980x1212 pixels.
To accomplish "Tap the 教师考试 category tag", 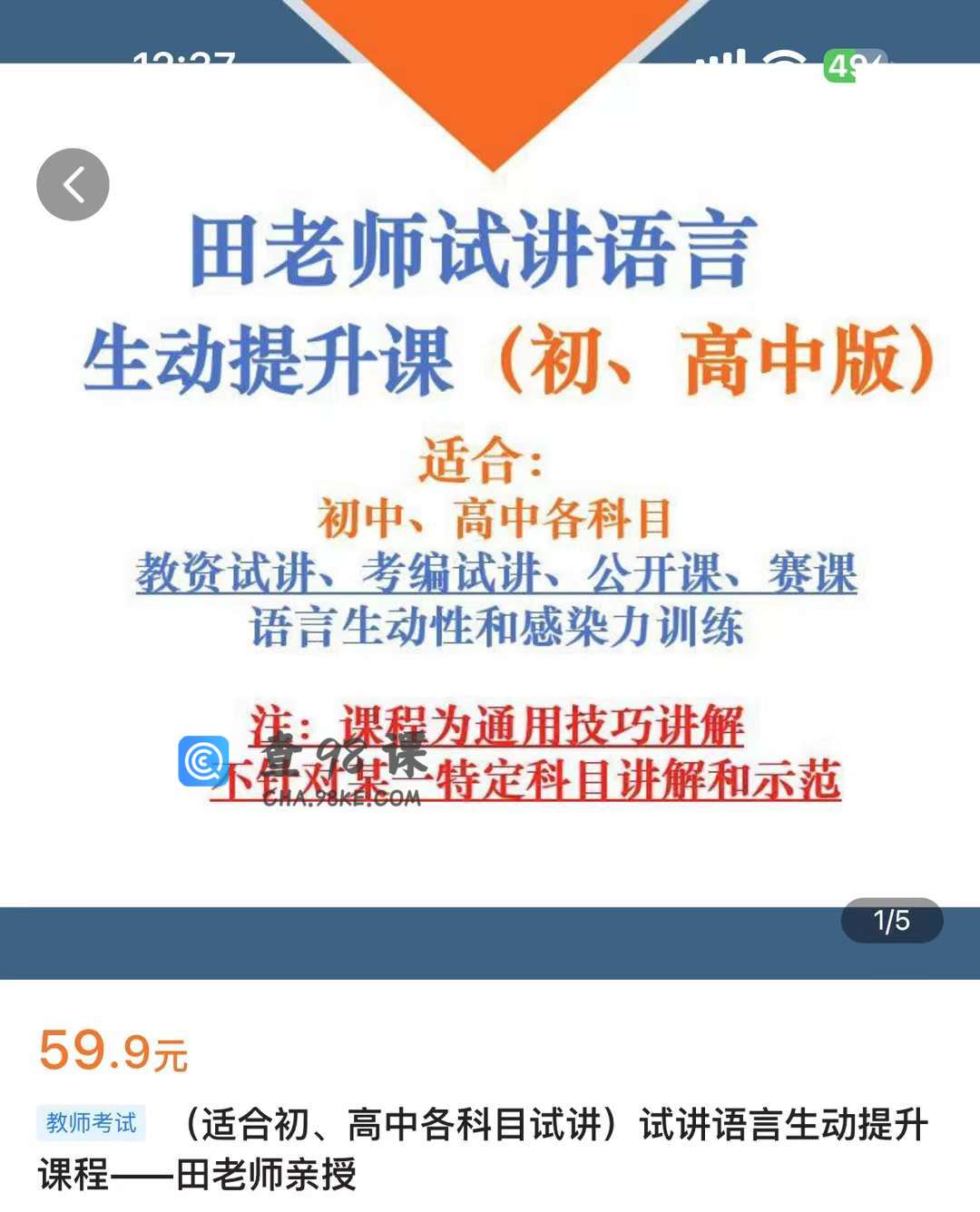I will click(x=91, y=1123).
